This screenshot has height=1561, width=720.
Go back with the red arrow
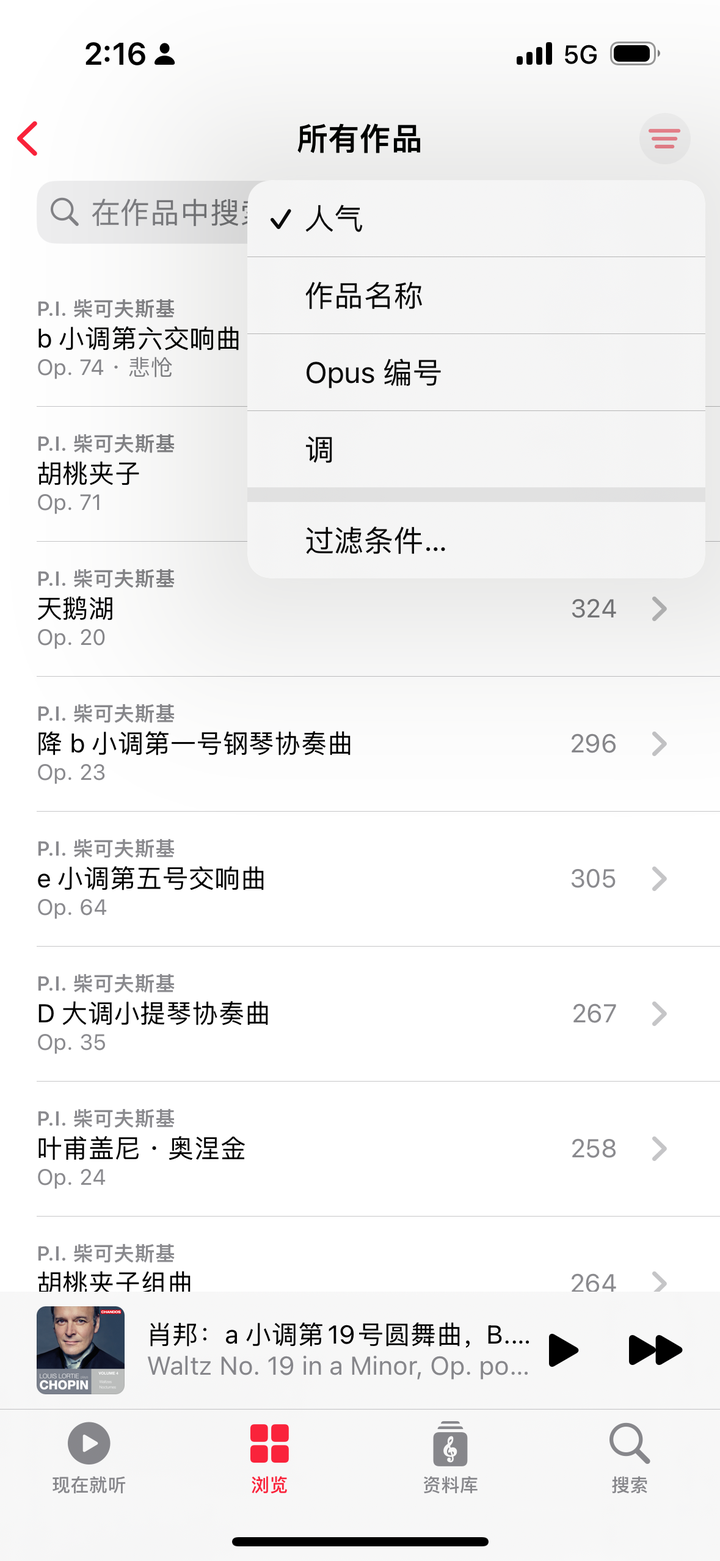[x=28, y=139]
